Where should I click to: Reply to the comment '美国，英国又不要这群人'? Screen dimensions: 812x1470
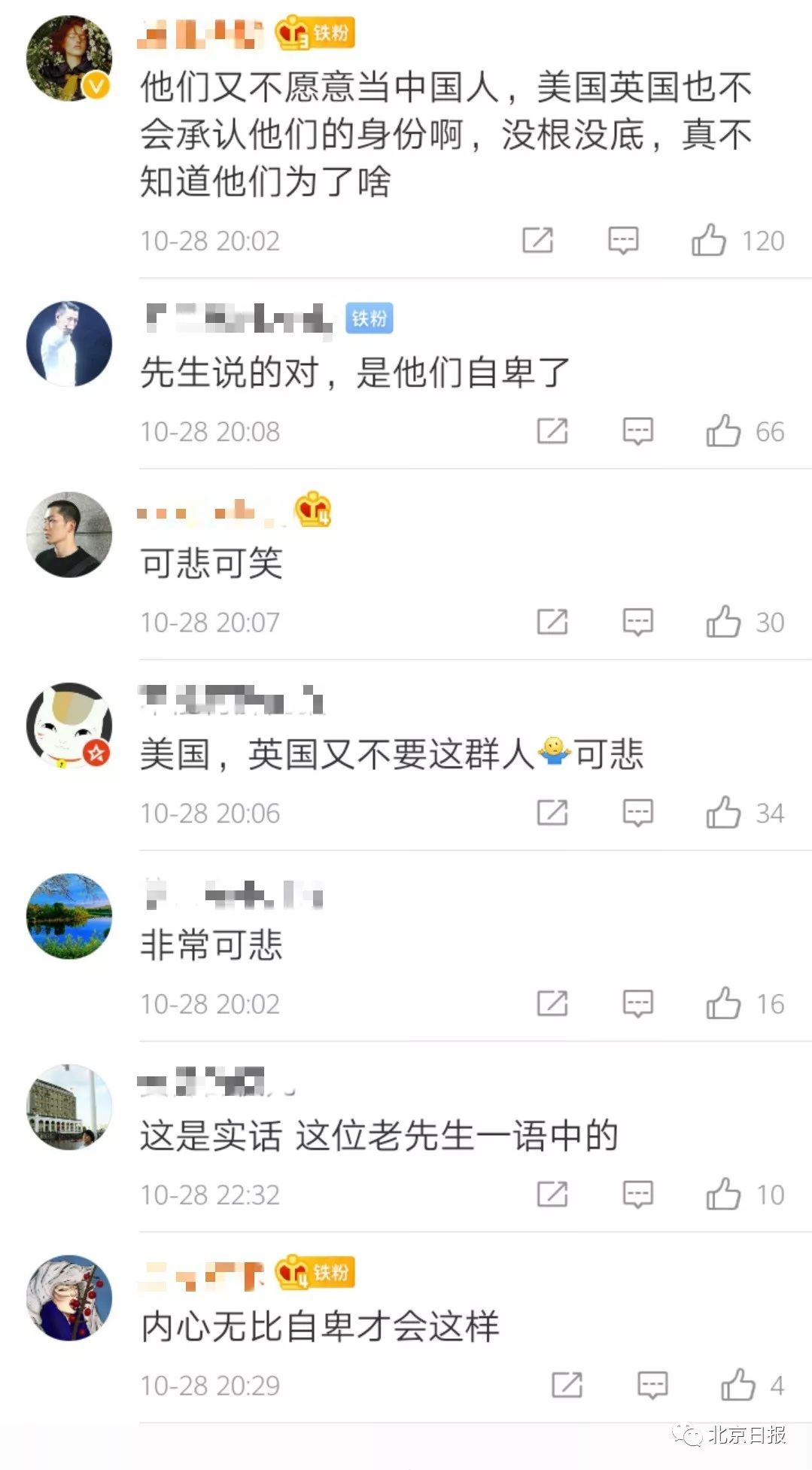click(x=637, y=813)
